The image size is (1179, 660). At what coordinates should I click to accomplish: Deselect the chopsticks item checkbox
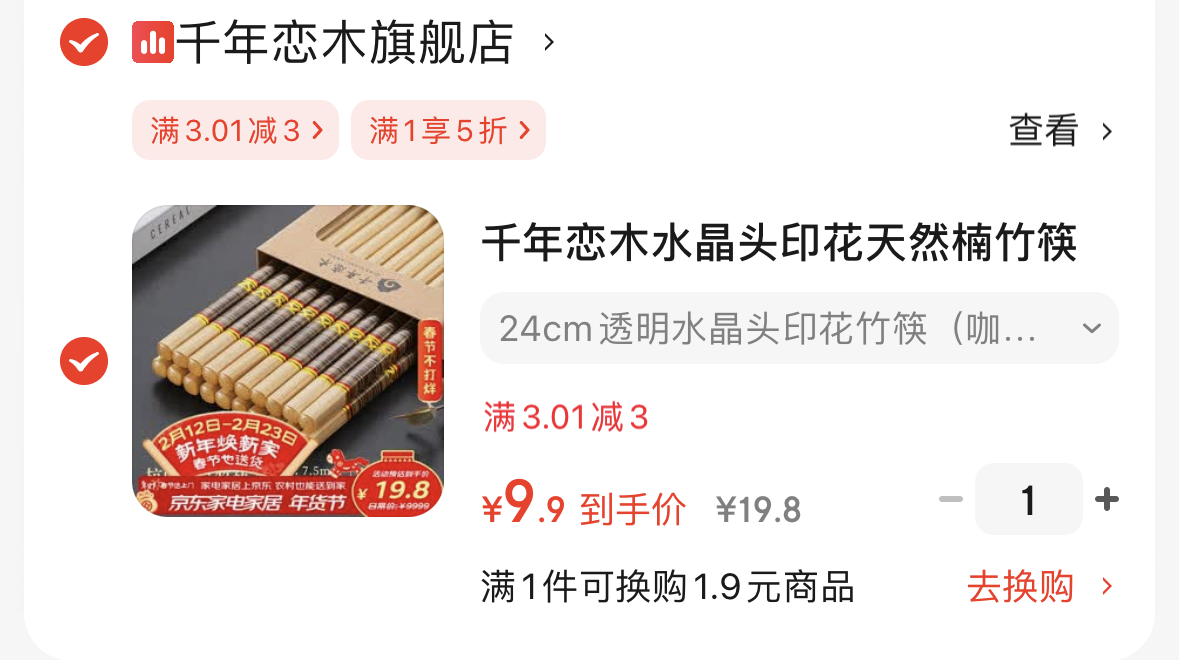point(84,361)
